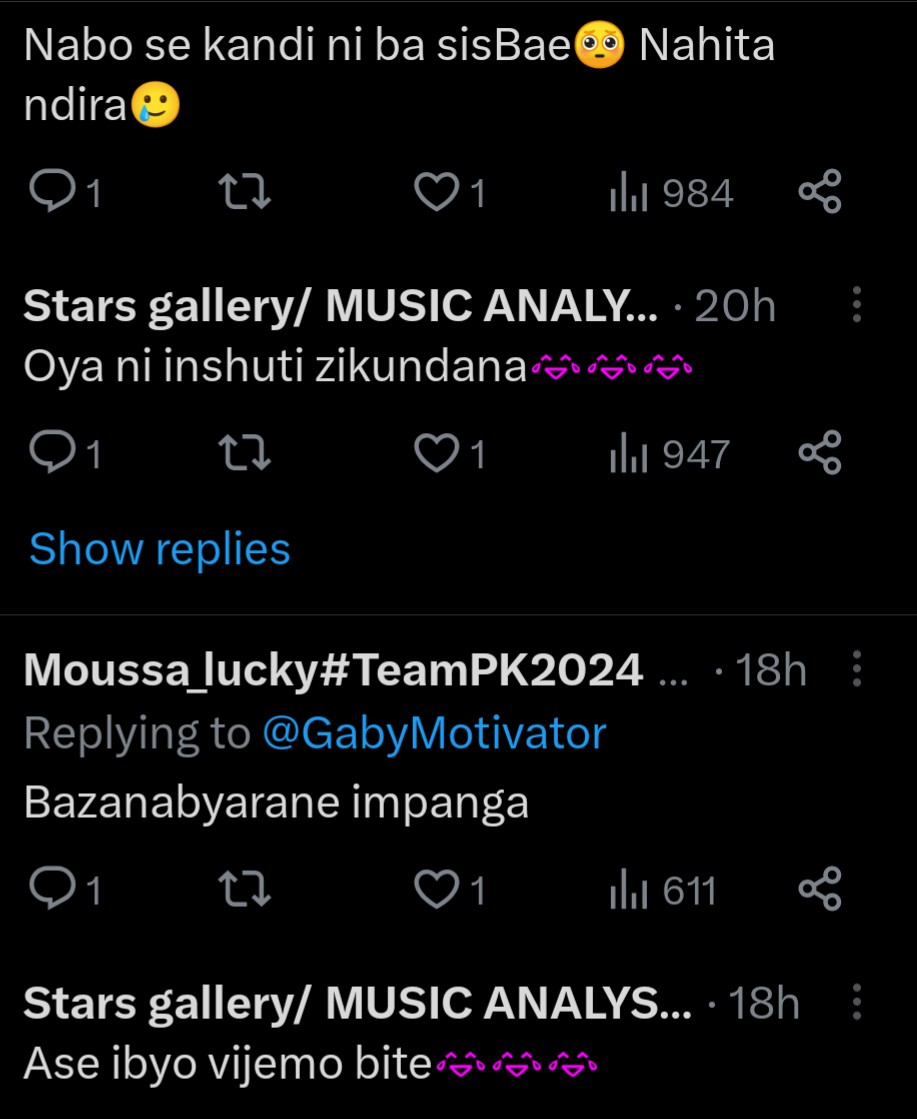
Task: Repost "Oya ni inshuti zikundana" tweet
Action: (247, 455)
